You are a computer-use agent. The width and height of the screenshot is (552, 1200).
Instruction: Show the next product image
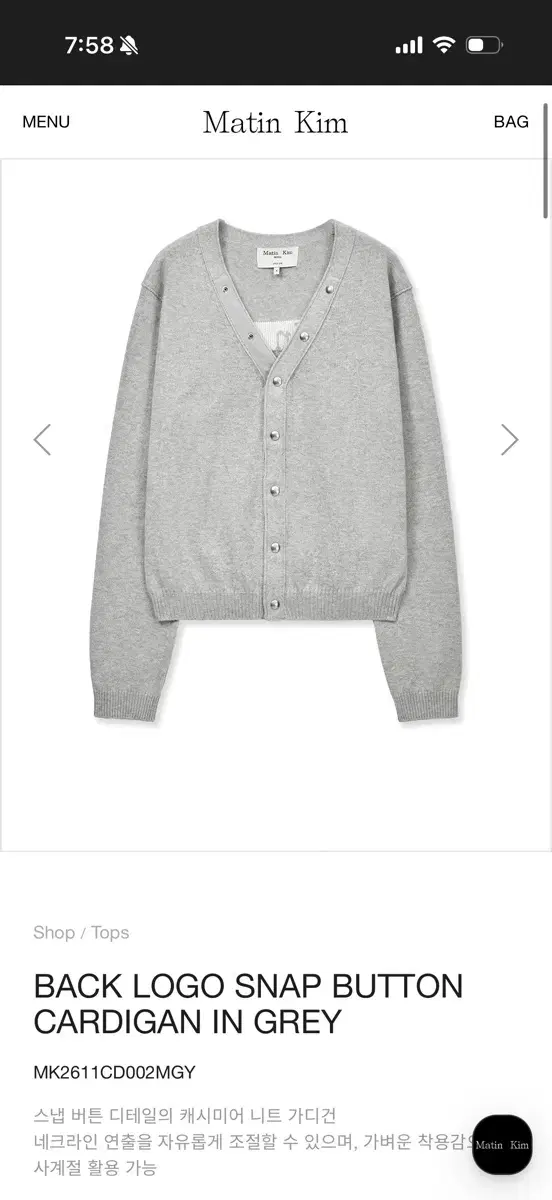click(509, 439)
